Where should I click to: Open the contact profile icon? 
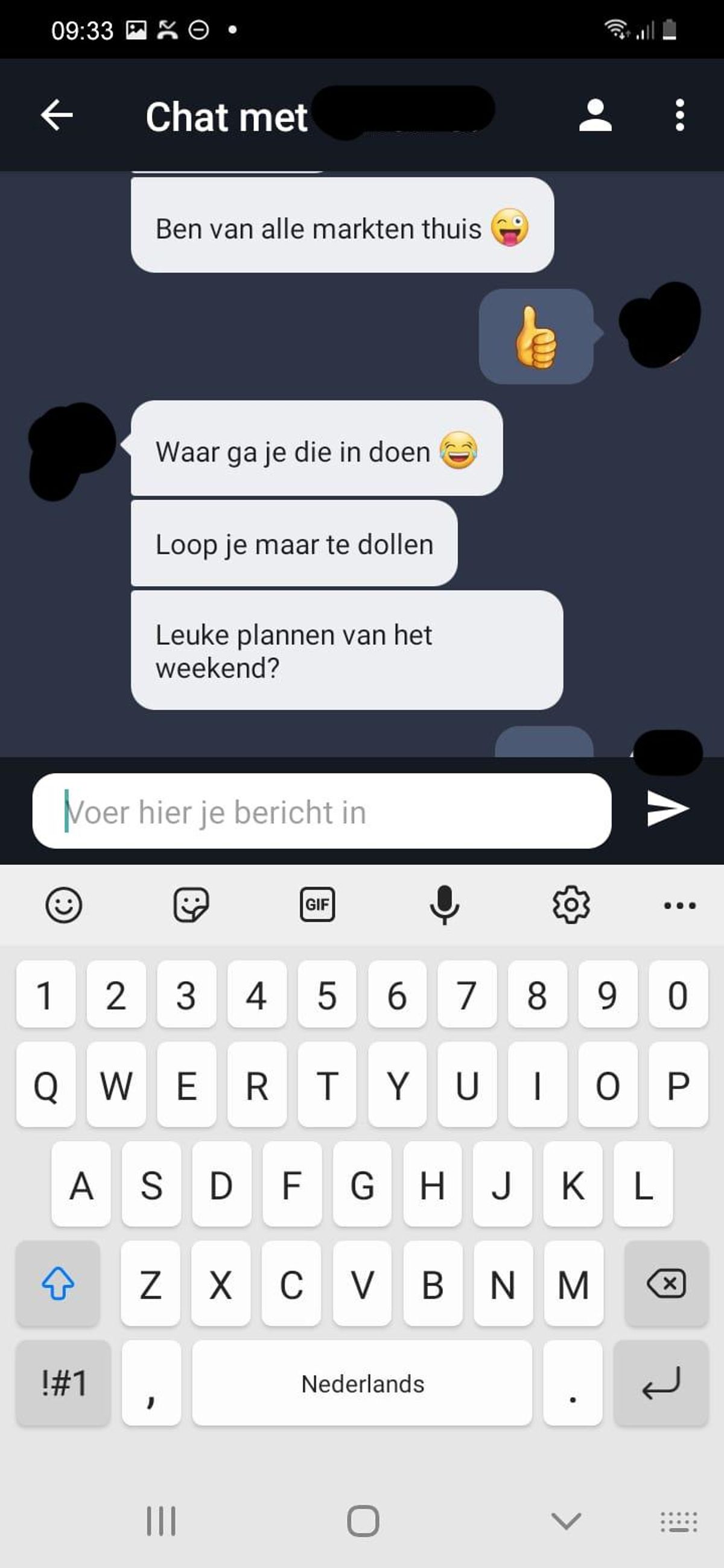(x=595, y=115)
